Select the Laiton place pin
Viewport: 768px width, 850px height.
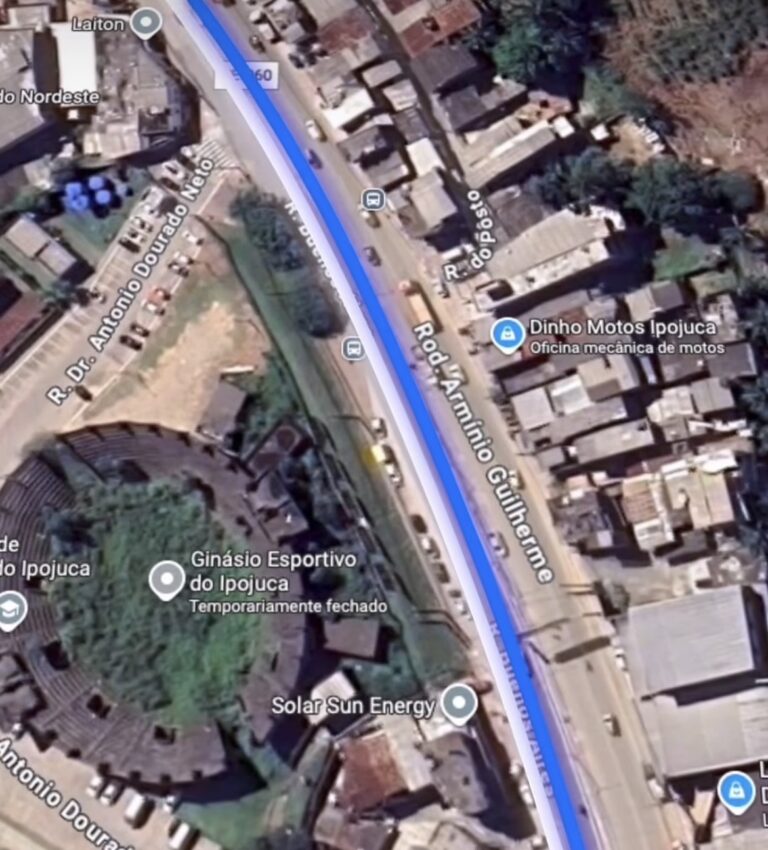pos(146,21)
